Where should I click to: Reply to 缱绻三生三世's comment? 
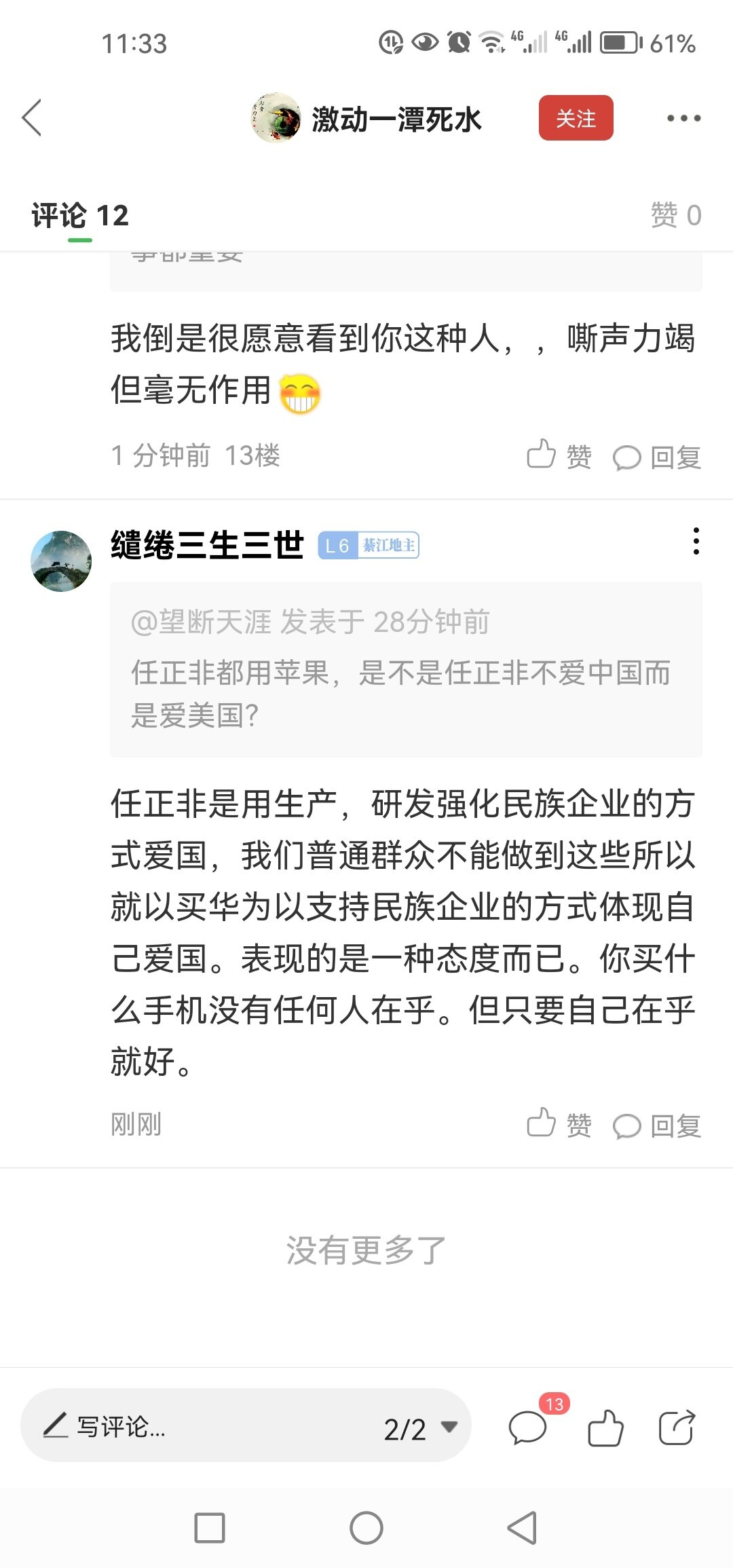click(657, 1125)
